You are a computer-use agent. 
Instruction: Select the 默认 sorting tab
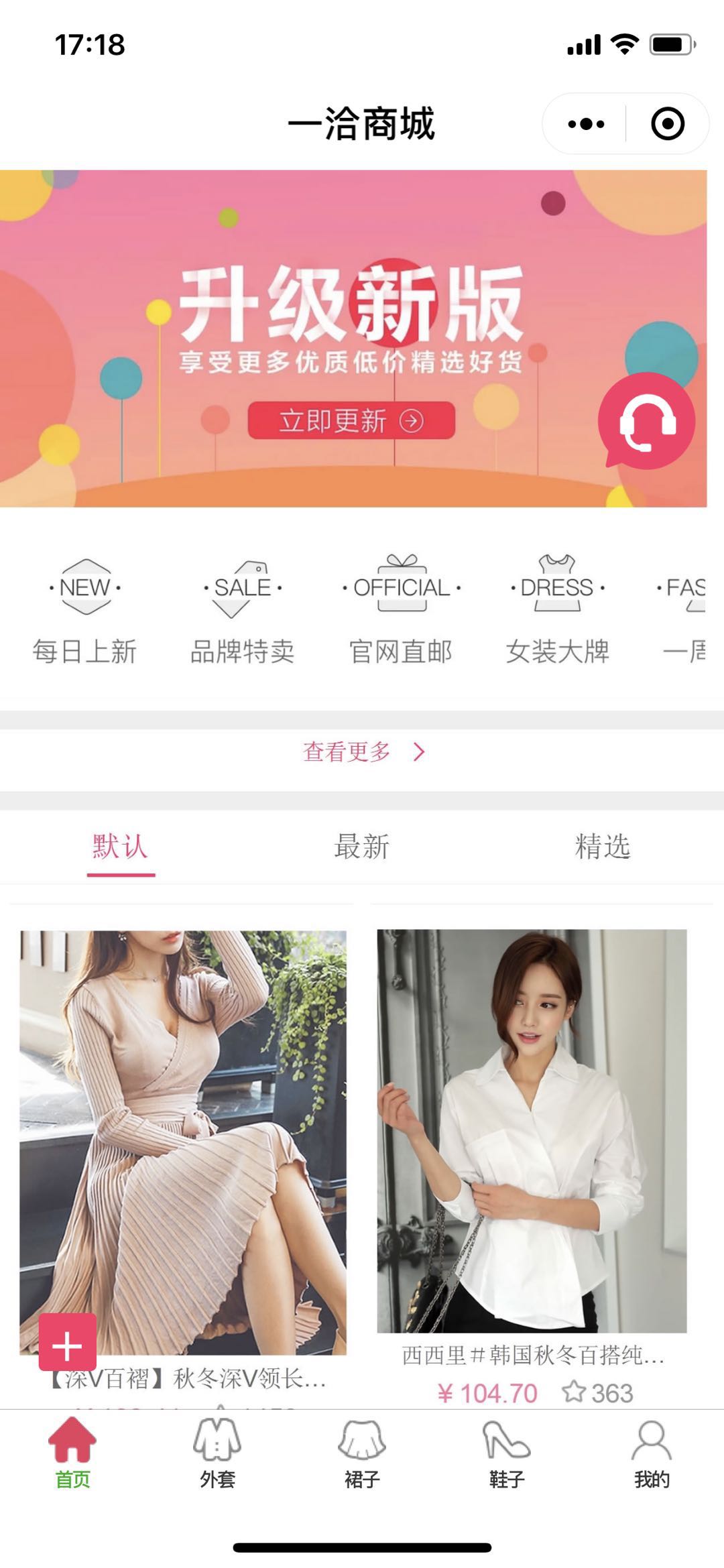tap(120, 847)
